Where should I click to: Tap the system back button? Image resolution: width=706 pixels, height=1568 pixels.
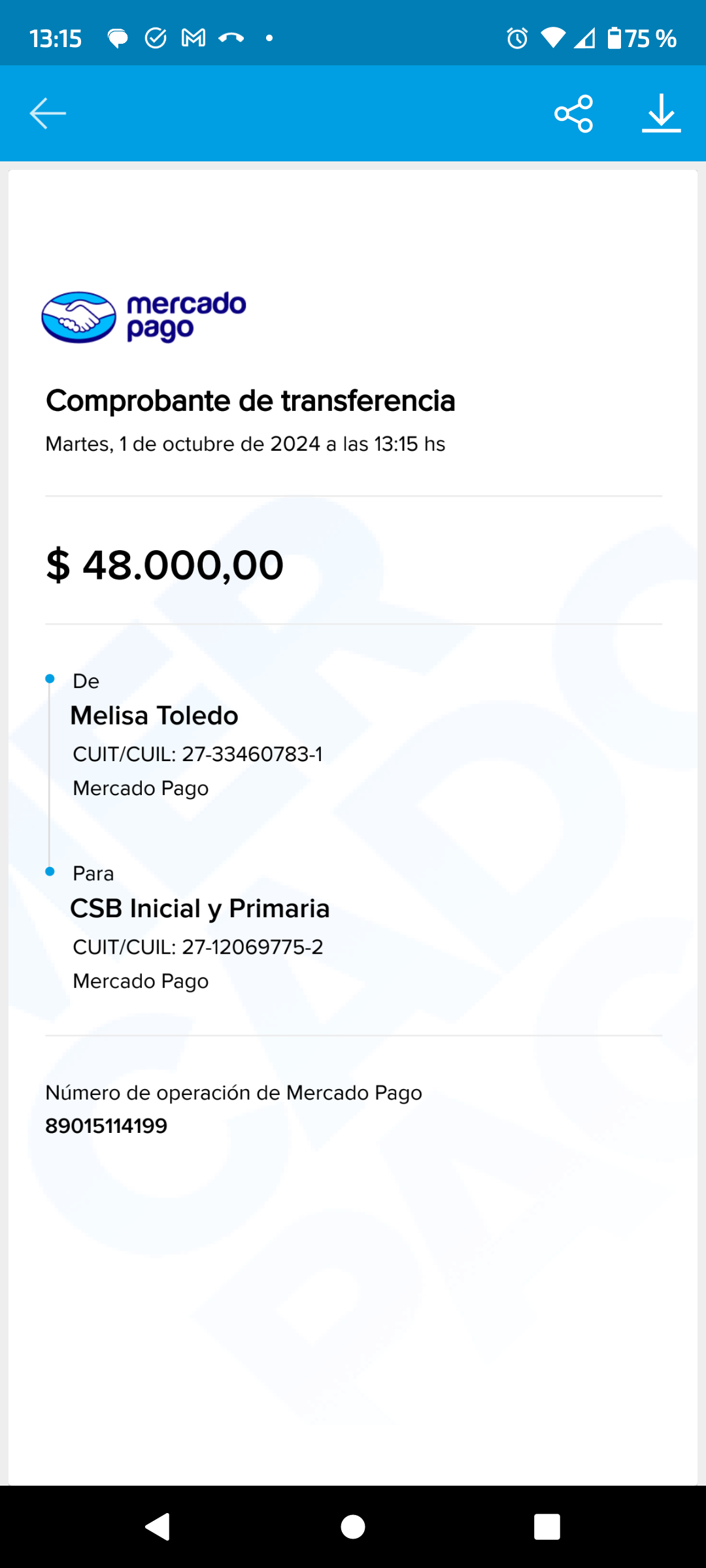158,1527
